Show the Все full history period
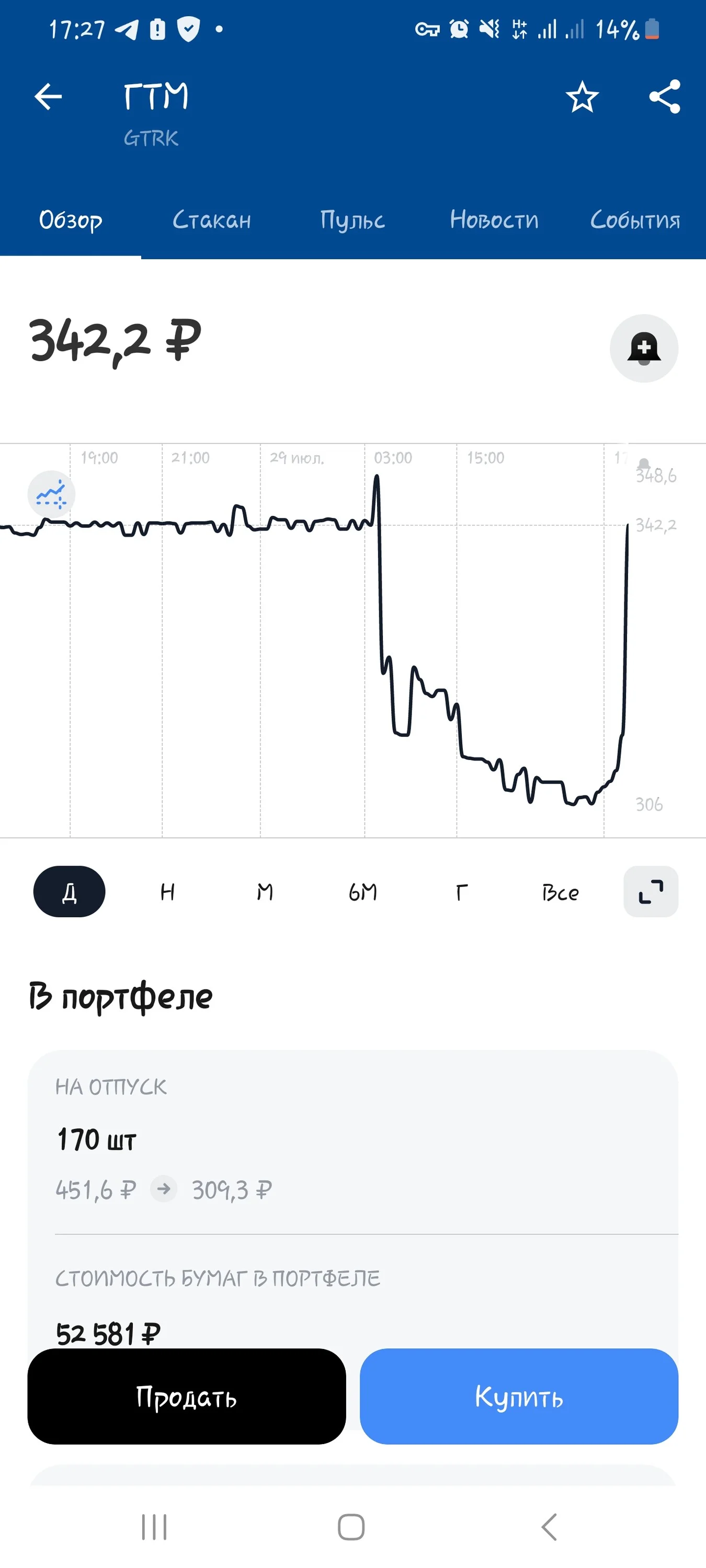Image resolution: width=706 pixels, height=1568 pixels. (561, 892)
